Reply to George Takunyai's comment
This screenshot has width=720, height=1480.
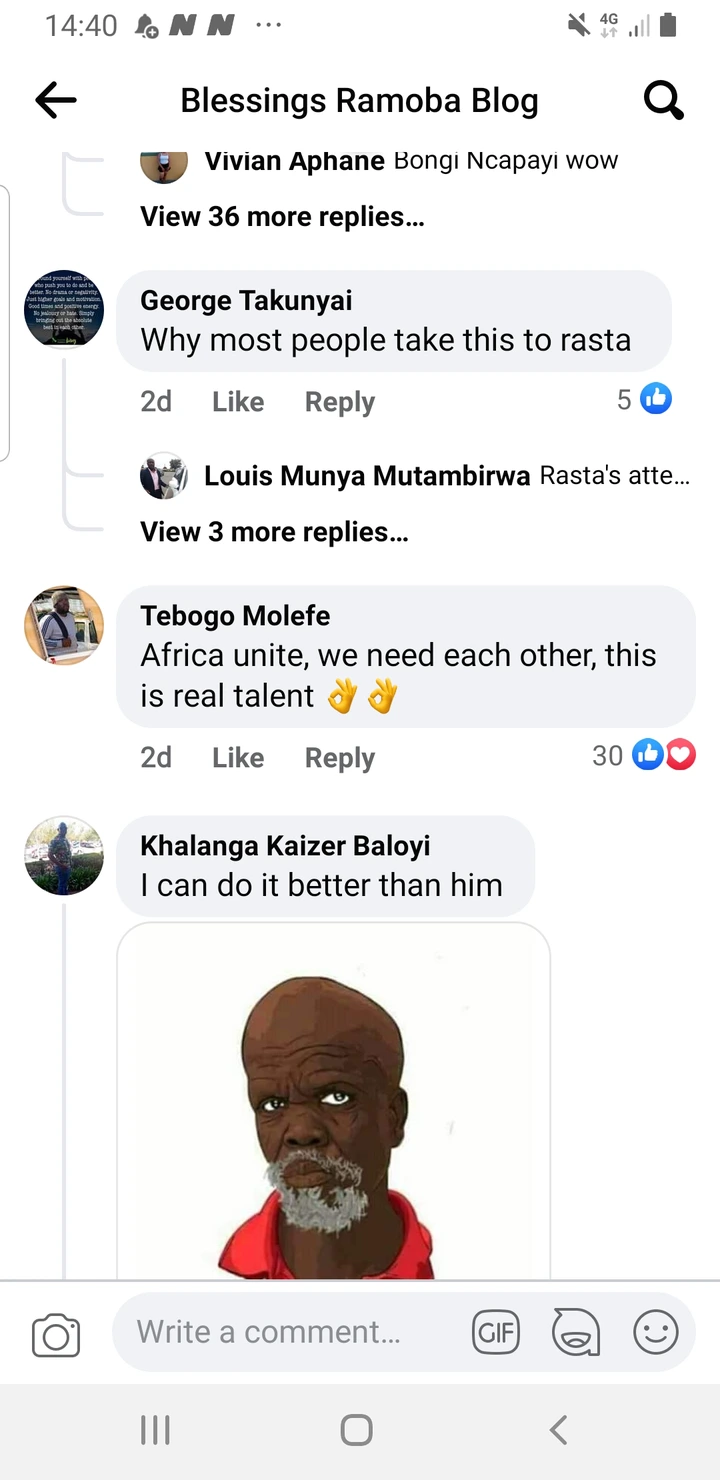click(340, 402)
